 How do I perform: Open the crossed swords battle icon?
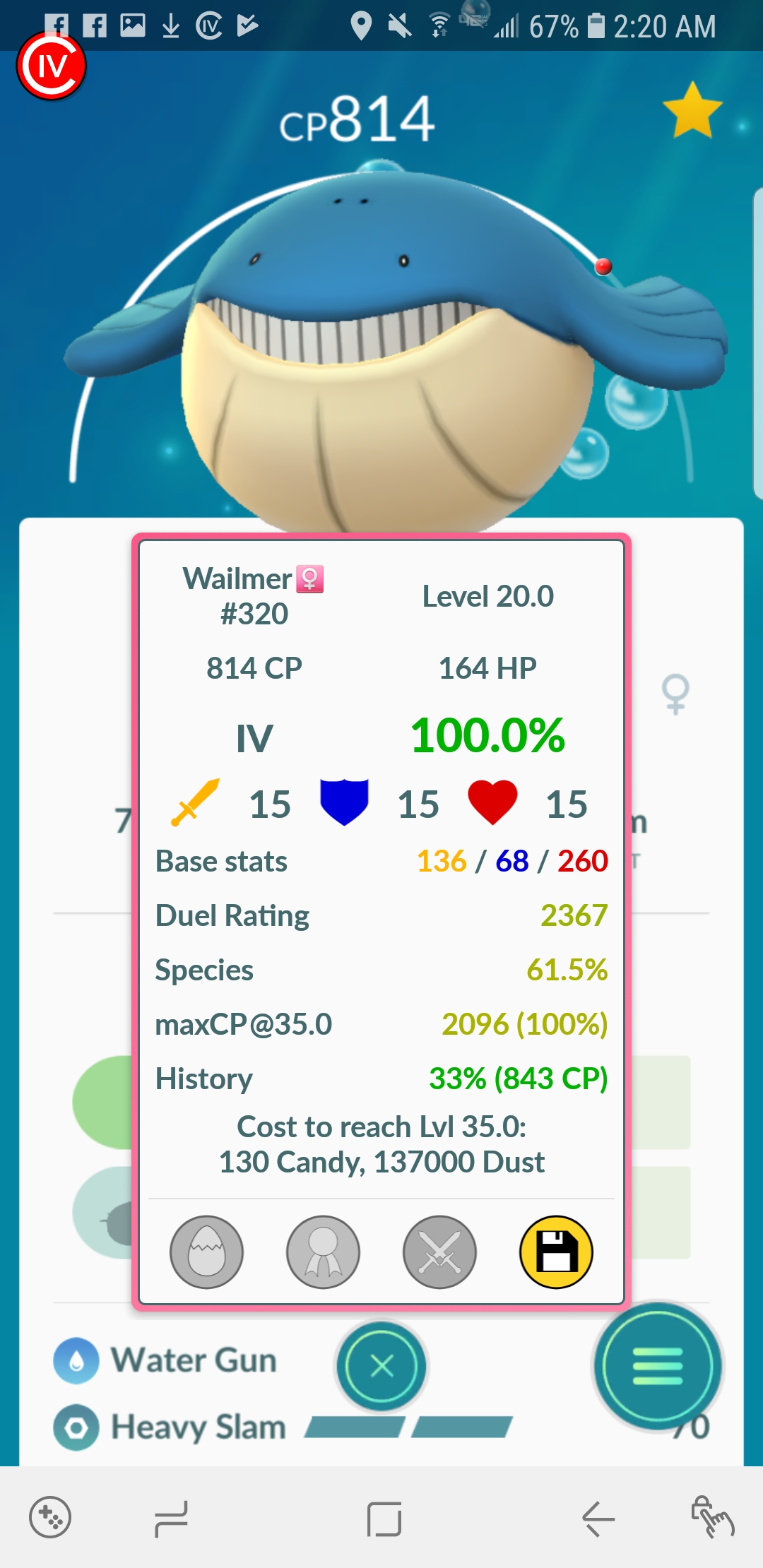tap(439, 1252)
